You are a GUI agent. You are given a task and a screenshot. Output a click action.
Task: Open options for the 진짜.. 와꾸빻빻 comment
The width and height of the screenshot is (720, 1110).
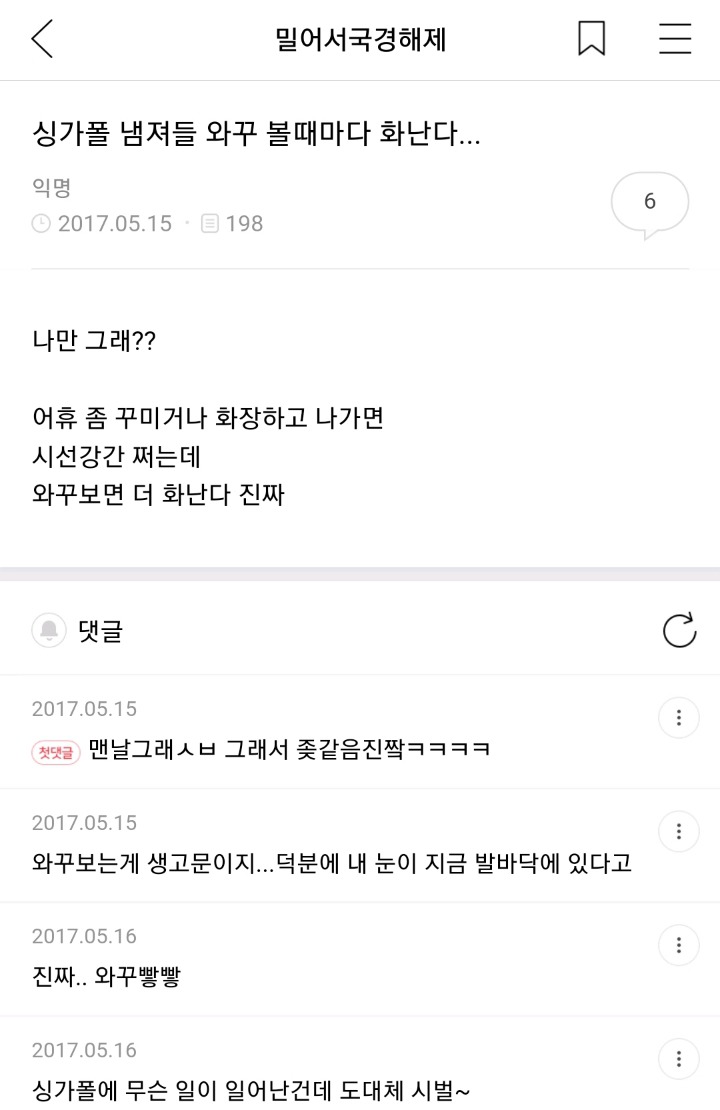pyautogui.click(x=679, y=945)
